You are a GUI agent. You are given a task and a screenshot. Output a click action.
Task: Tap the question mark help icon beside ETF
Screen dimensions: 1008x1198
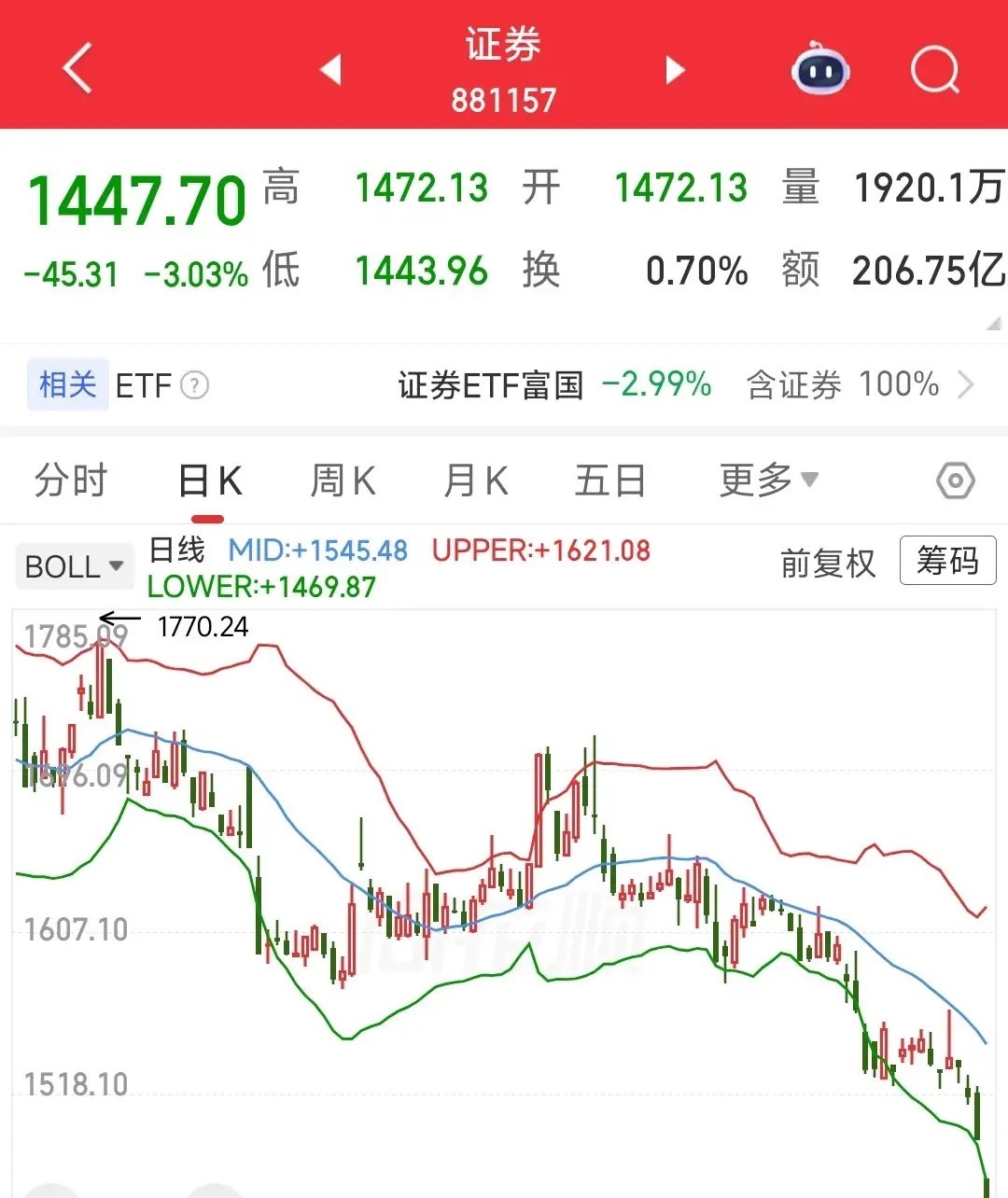coord(194,385)
